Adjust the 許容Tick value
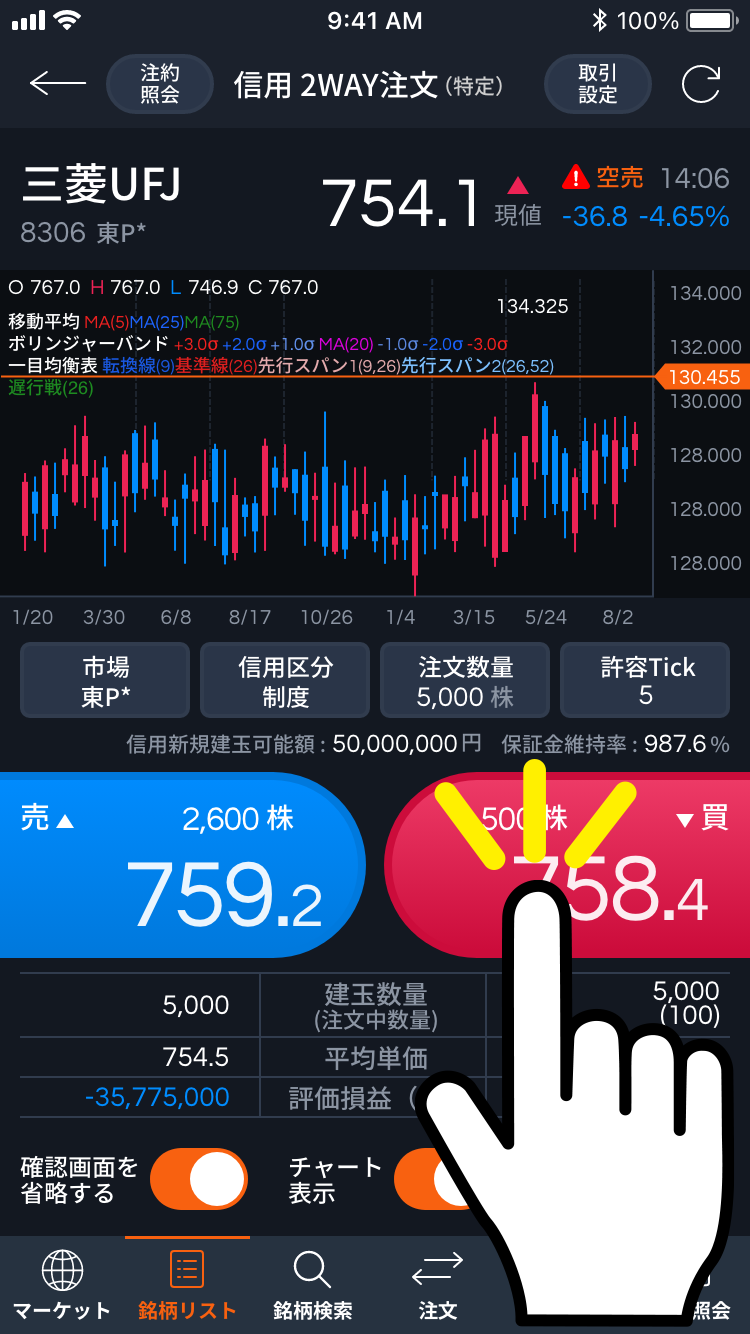The width and height of the screenshot is (750, 1334). (645, 681)
